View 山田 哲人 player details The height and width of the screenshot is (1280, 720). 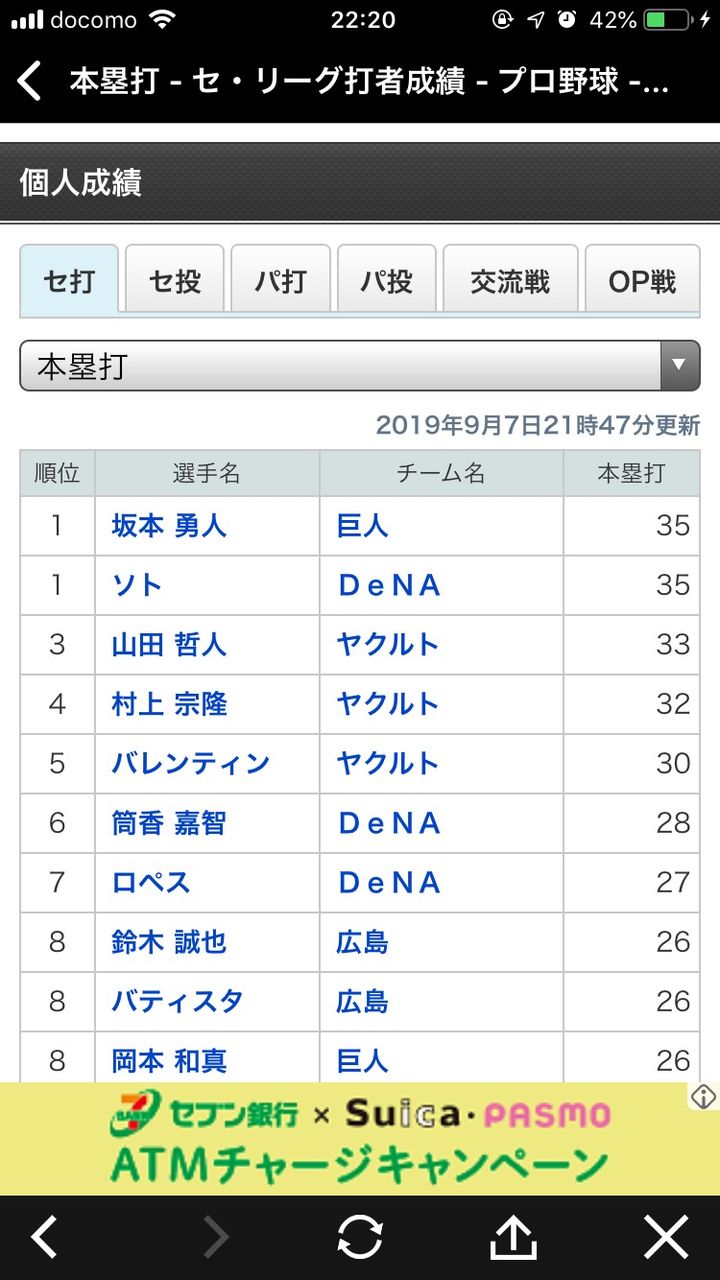[x=169, y=645]
